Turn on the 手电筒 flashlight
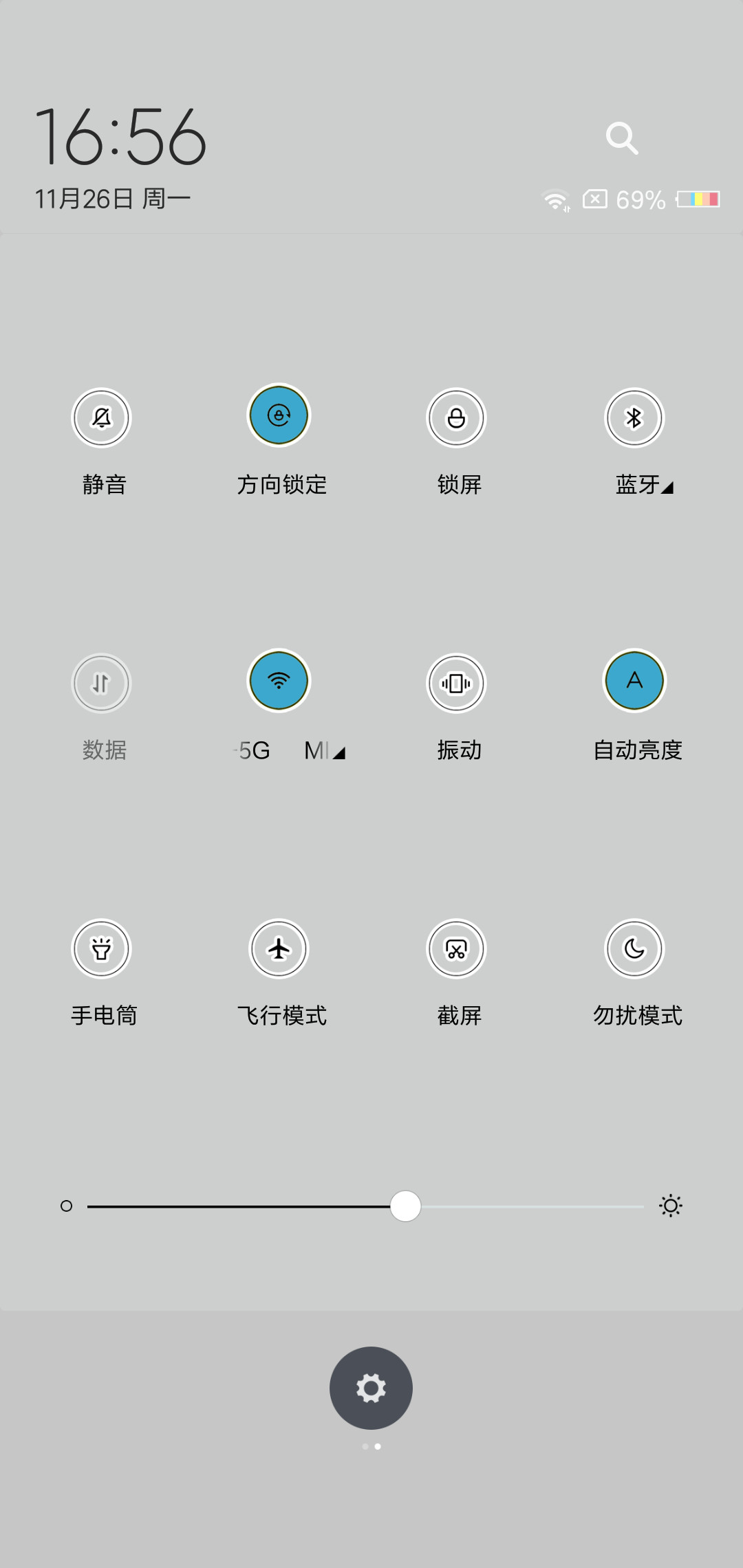The height and width of the screenshot is (1568, 743). [x=101, y=949]
